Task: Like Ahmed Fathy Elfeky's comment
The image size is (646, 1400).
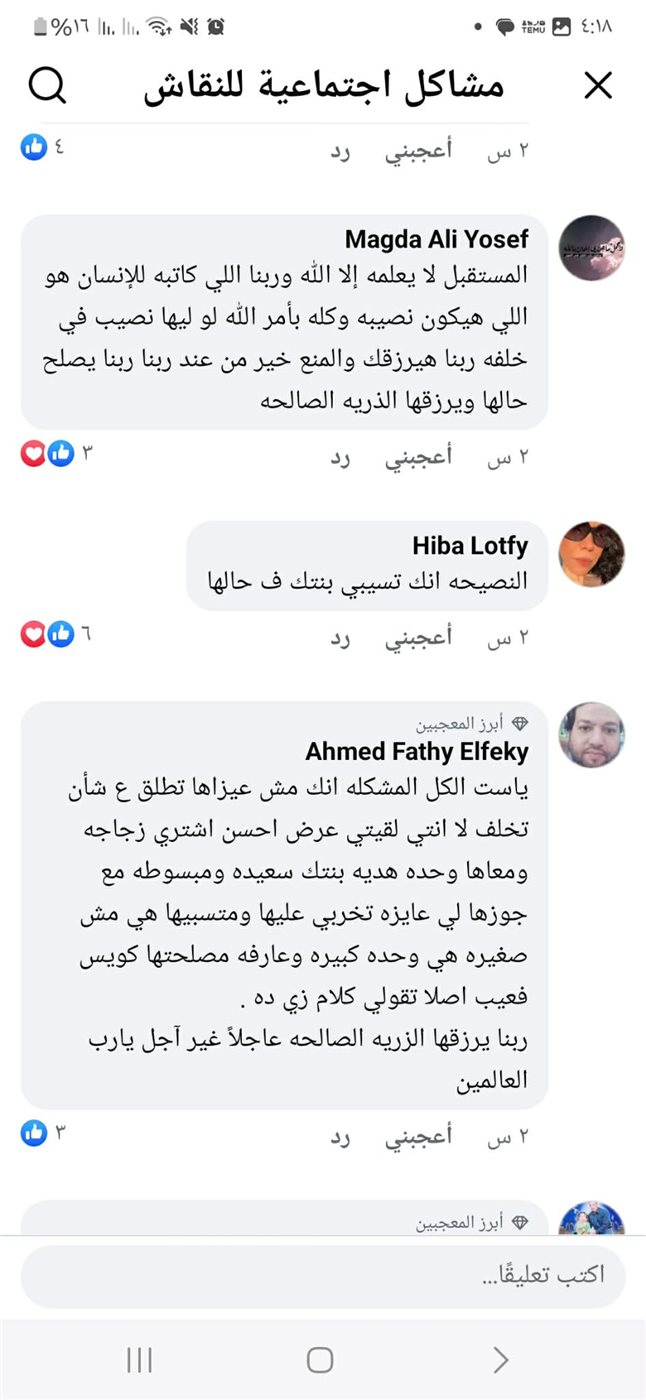Action: click(418, 1136)
